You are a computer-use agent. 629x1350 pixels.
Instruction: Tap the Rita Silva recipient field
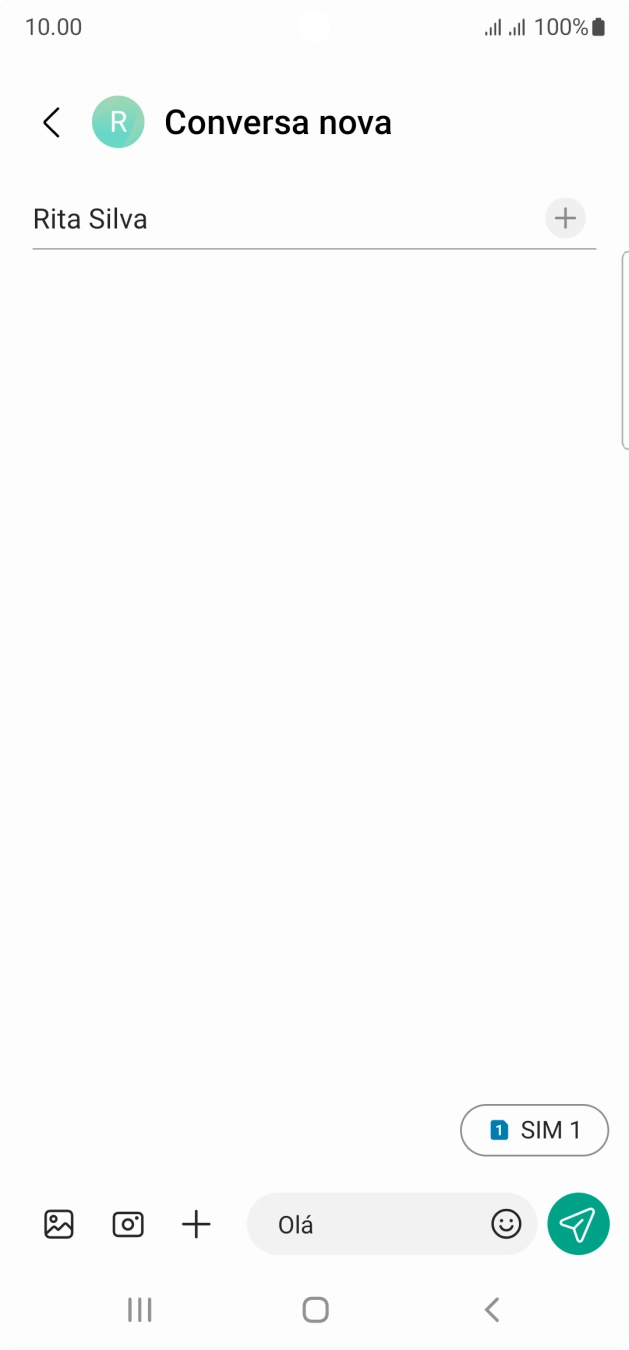(280, 219)
